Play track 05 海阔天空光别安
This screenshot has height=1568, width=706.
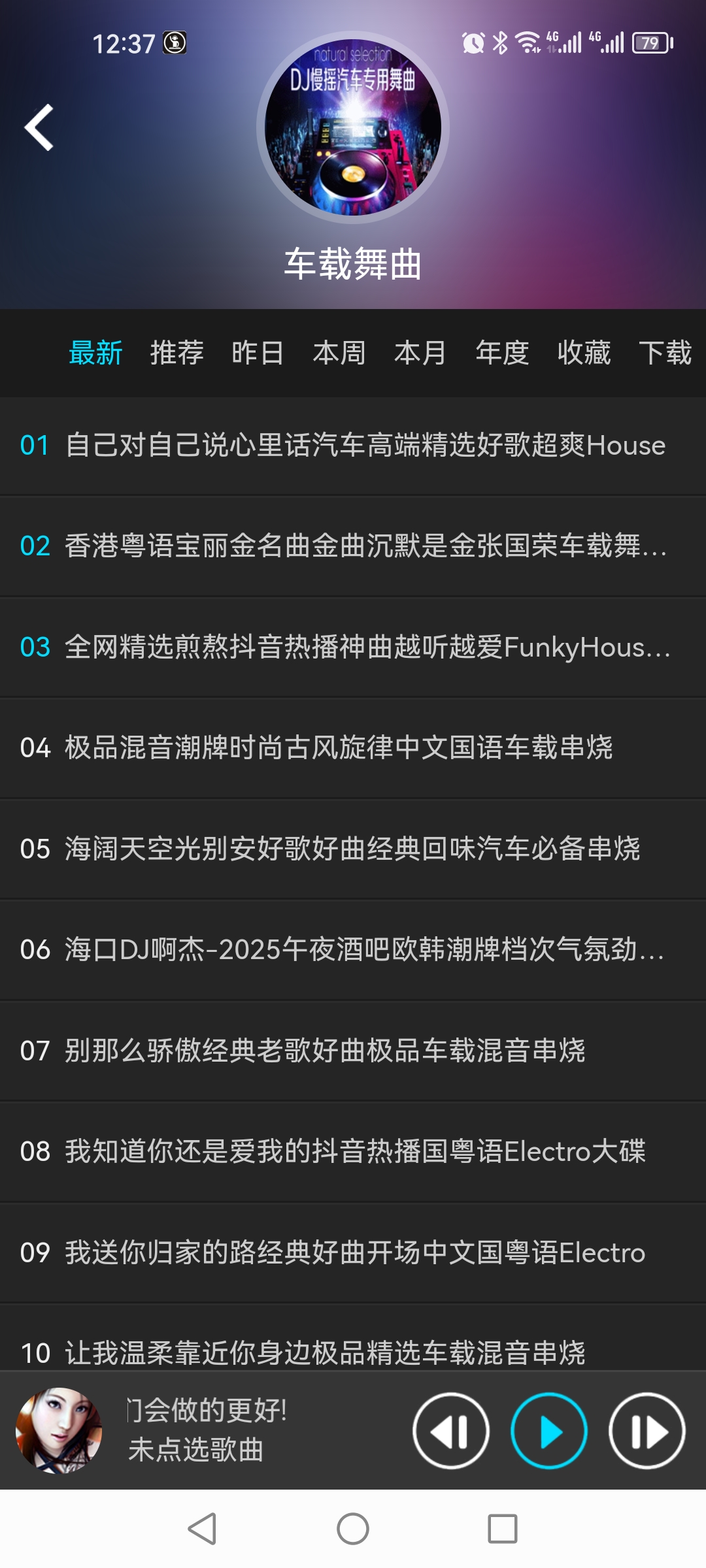[353, 849]
